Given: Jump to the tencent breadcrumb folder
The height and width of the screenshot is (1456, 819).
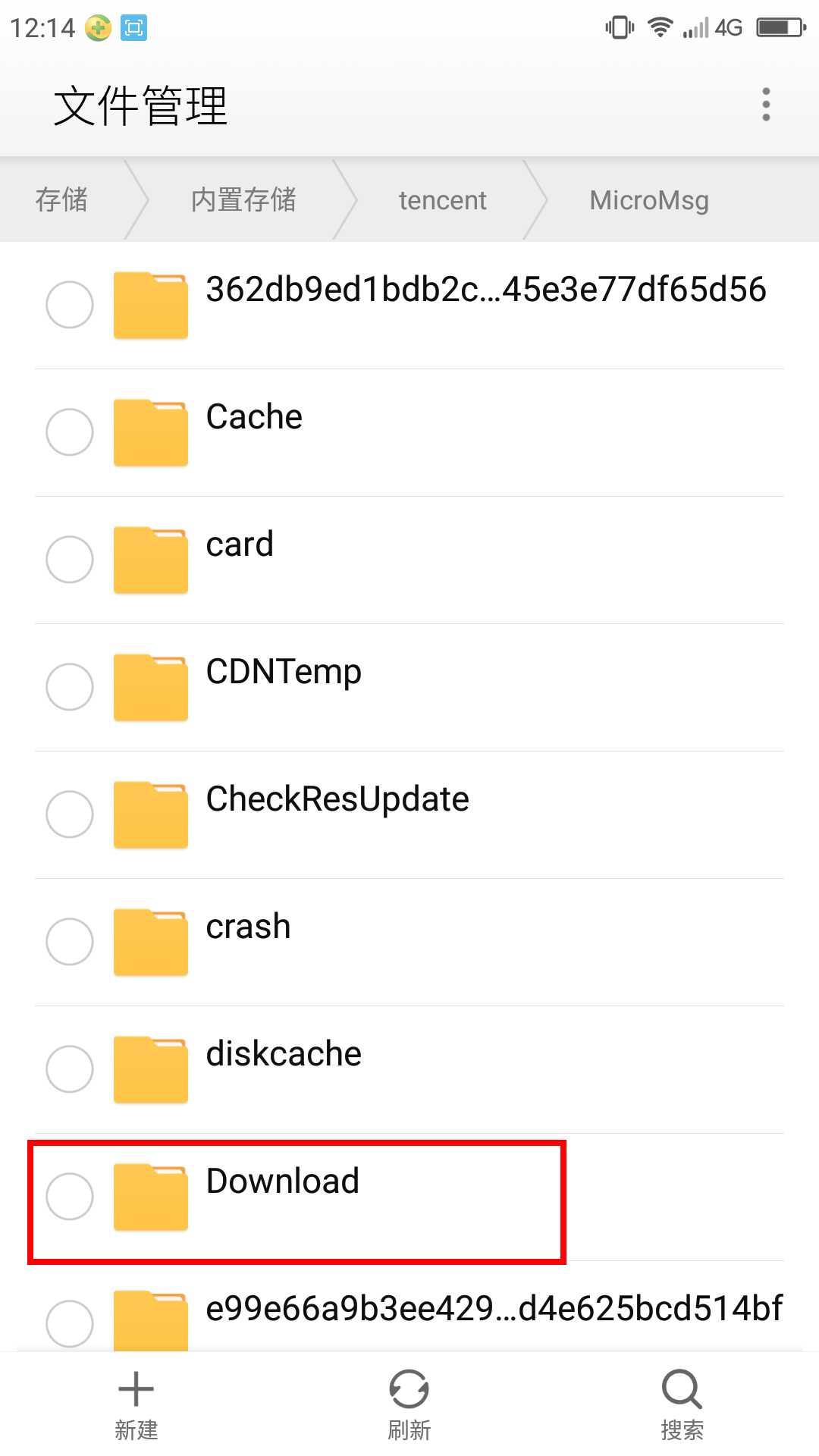Looking at the screenshot, I should point(442,200).
